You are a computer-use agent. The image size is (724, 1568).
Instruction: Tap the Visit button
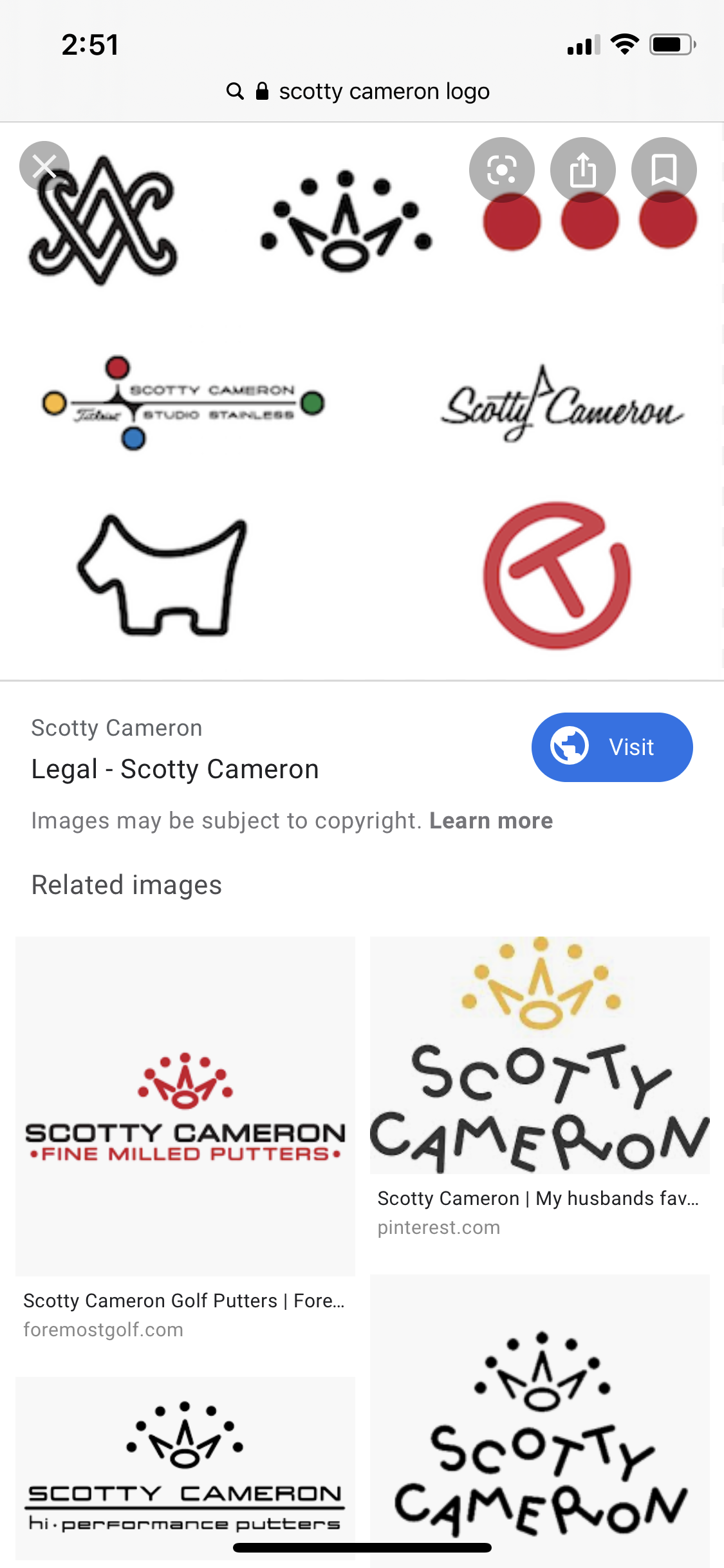click(611, 747)
